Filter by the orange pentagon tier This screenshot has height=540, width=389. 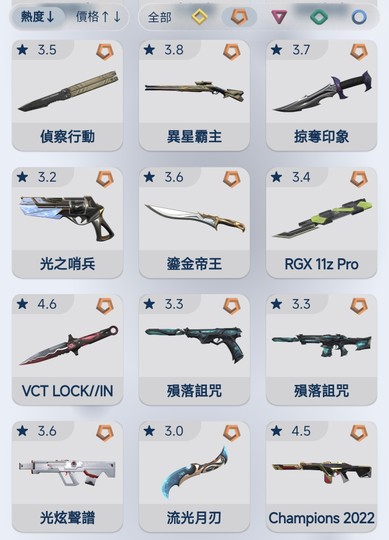pyautogui.click(x=239, y=17)
